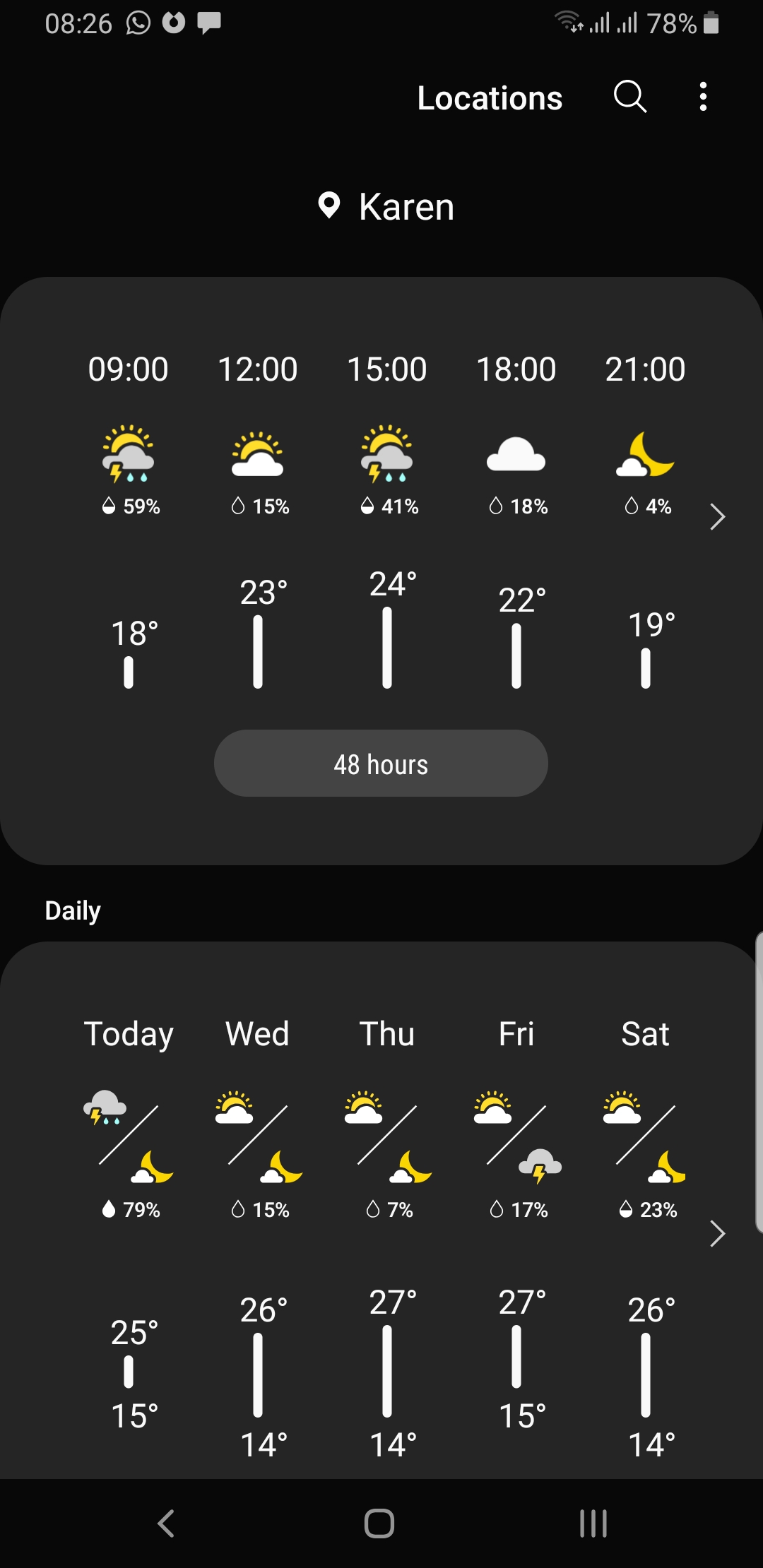Open recent apps from the navigation bar
The height and width of the screenshot is (1568, 763).
coord(593,1523)
